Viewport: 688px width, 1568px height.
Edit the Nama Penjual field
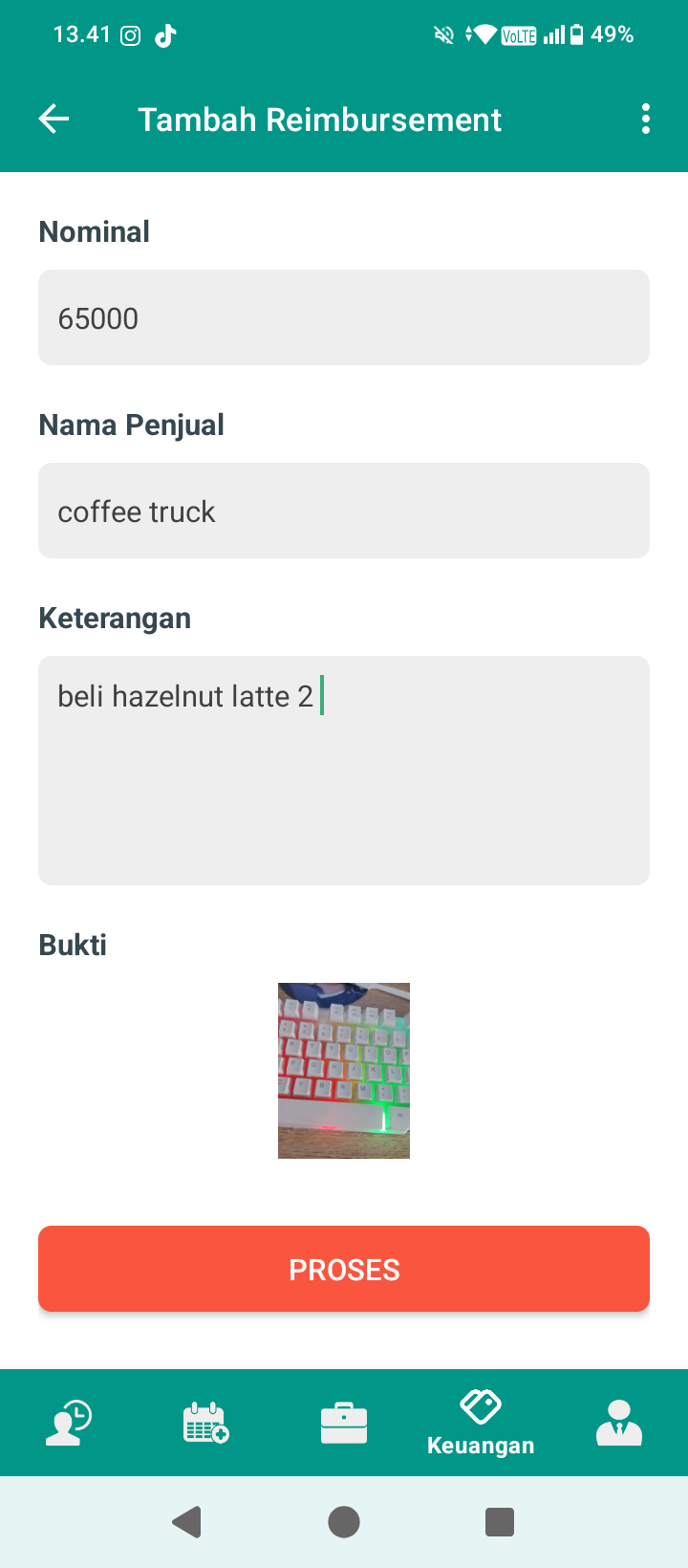pyautogui.click(x=344, y=511)
